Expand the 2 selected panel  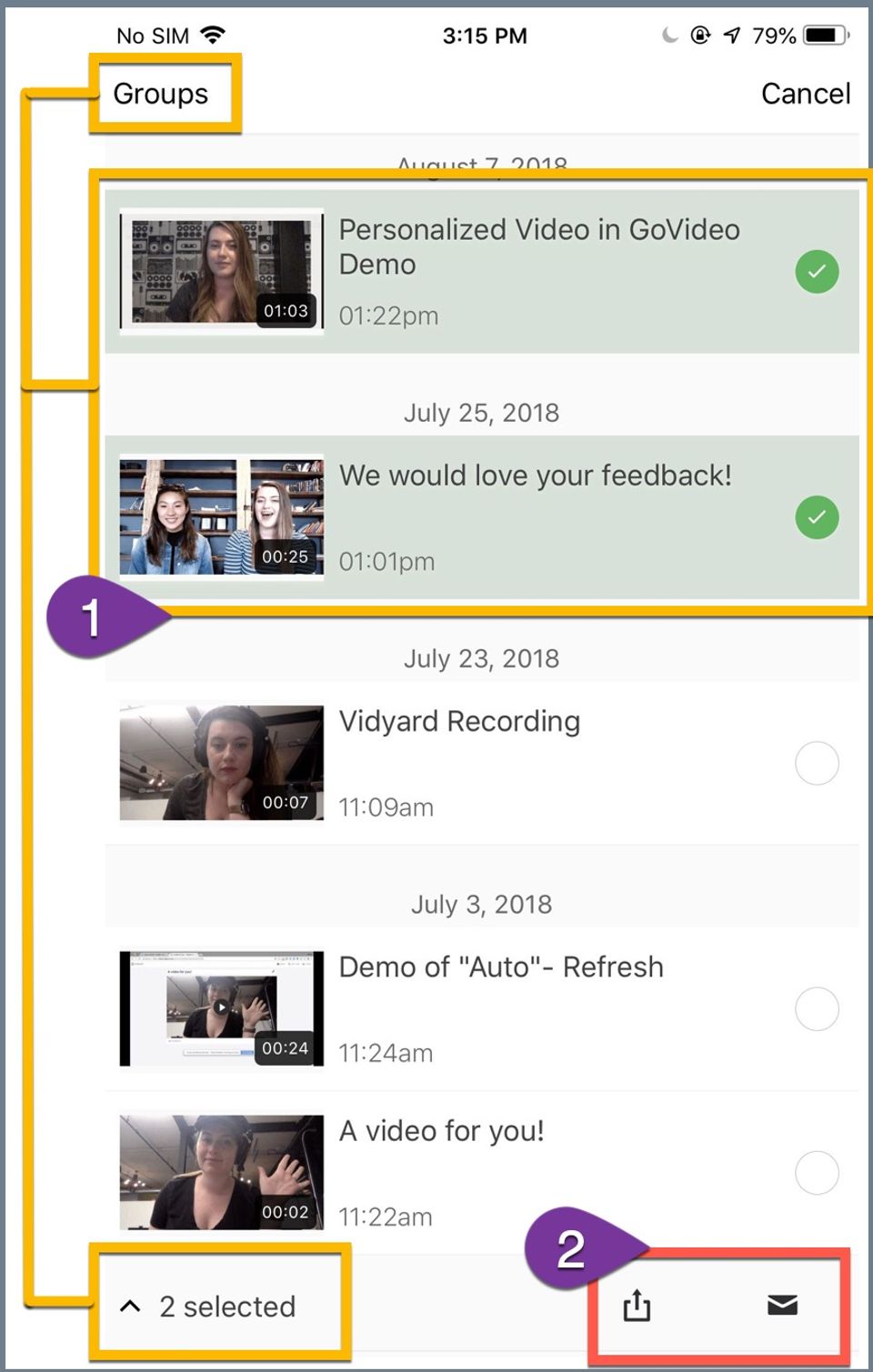pos(209,1307)
